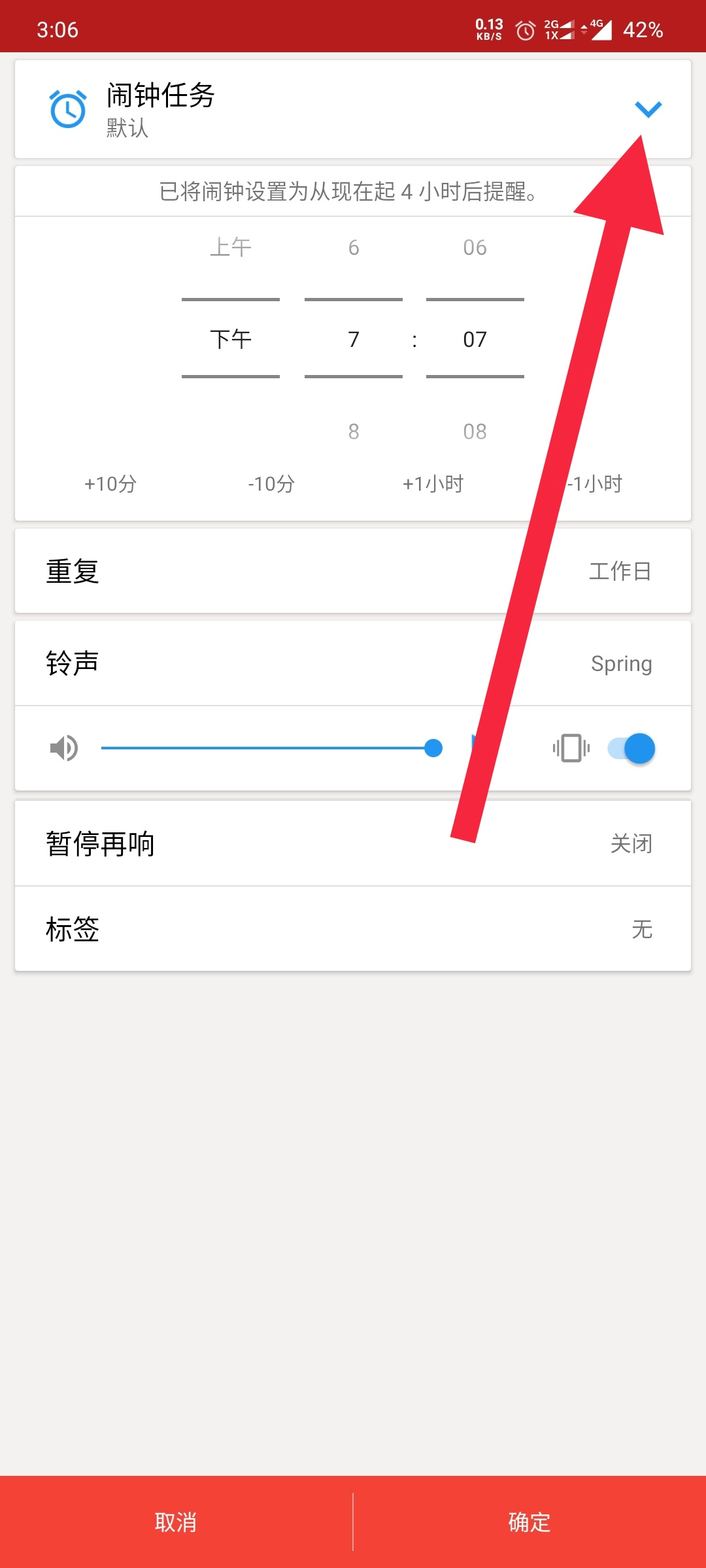The width and height of the screenshot is (706, 1568).
Task: Toggle the vibration switch off
Action: coord(631,748)
